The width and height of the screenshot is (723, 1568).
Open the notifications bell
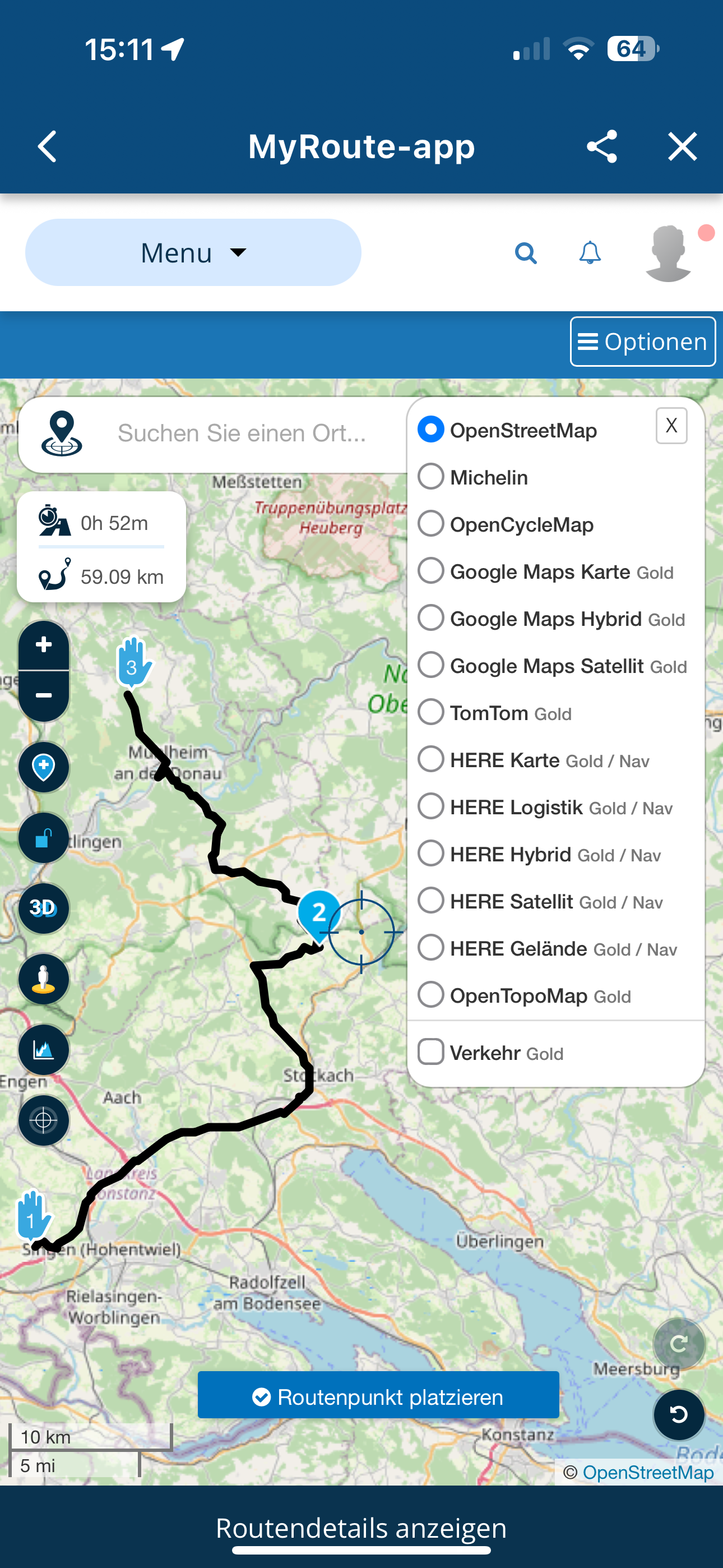590,252
